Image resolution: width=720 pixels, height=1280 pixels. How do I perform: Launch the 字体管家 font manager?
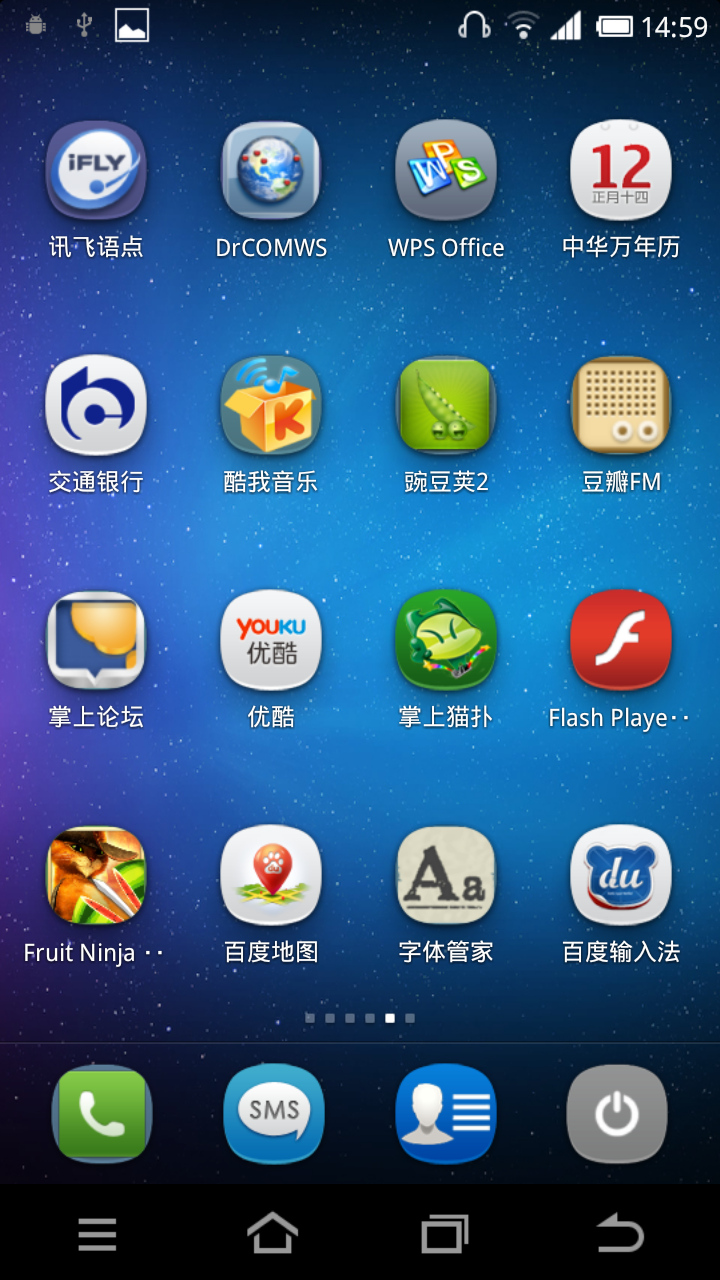click(446, 875)
